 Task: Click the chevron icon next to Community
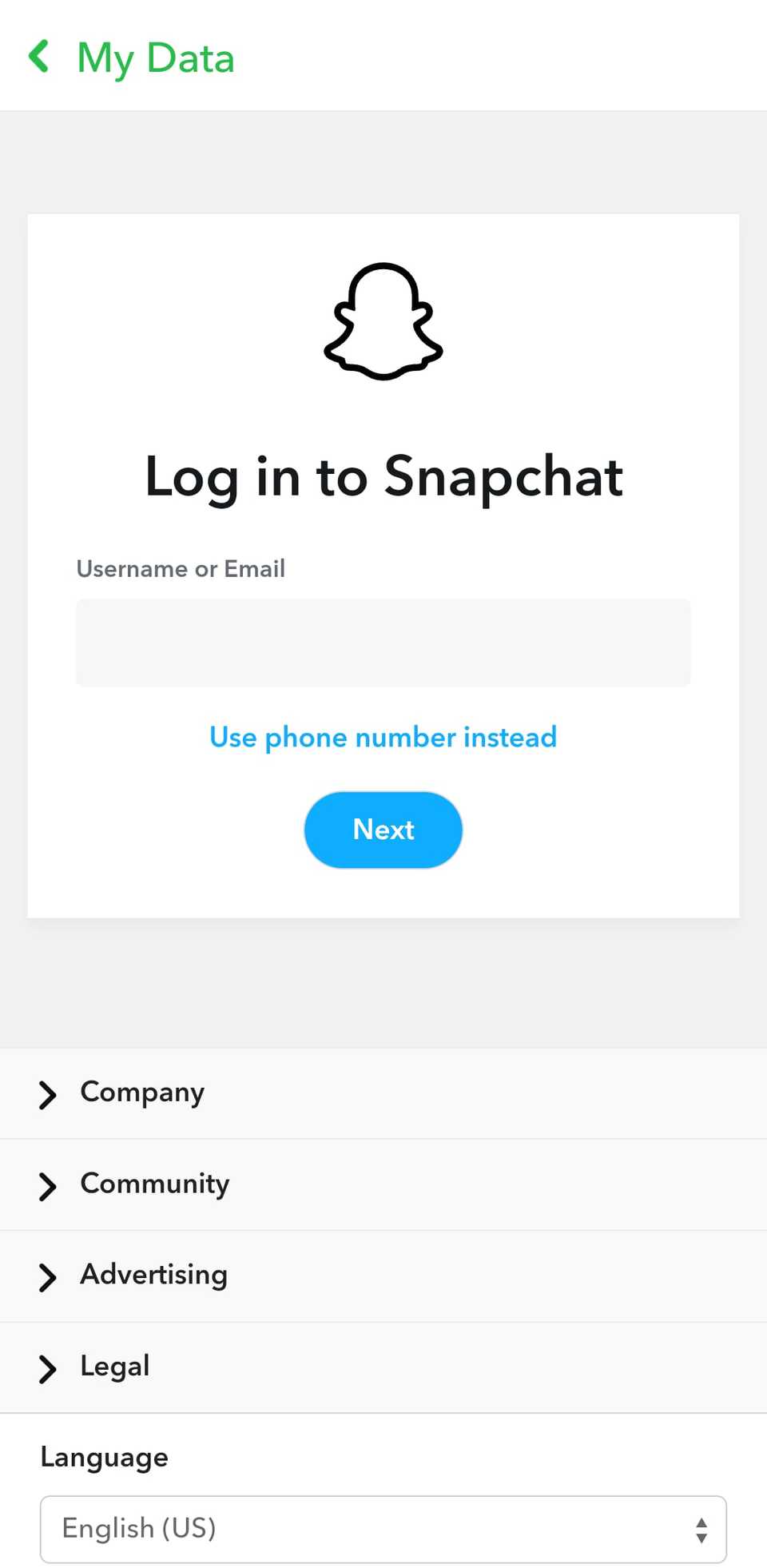(47, 1187)
